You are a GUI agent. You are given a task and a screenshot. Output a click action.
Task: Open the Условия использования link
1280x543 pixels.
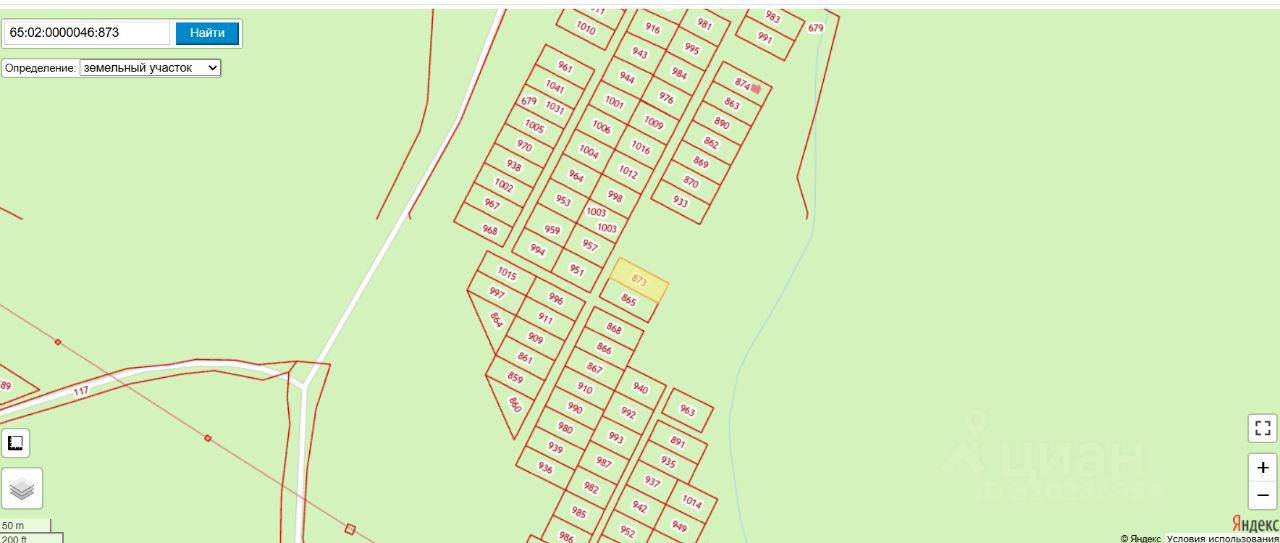1222,539
